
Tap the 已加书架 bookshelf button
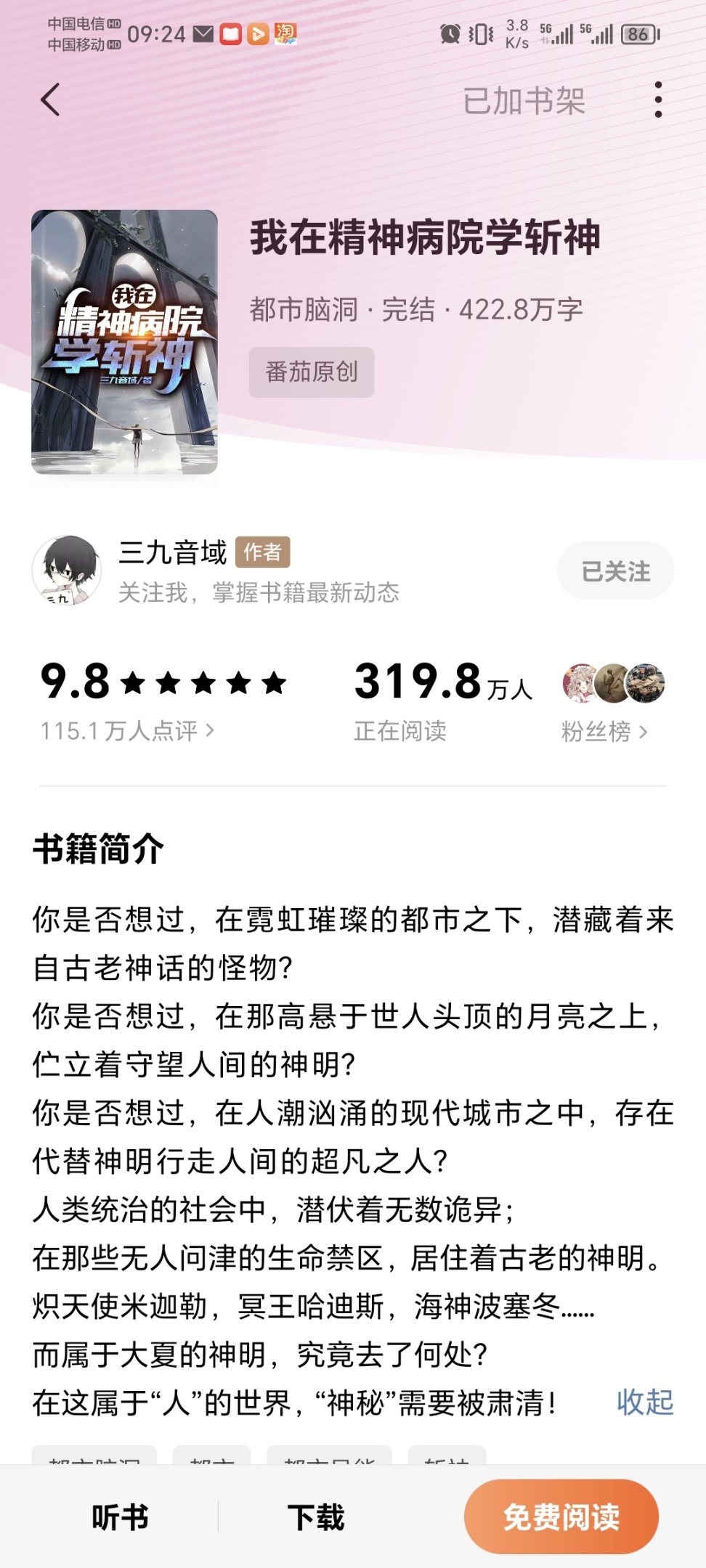524,101
